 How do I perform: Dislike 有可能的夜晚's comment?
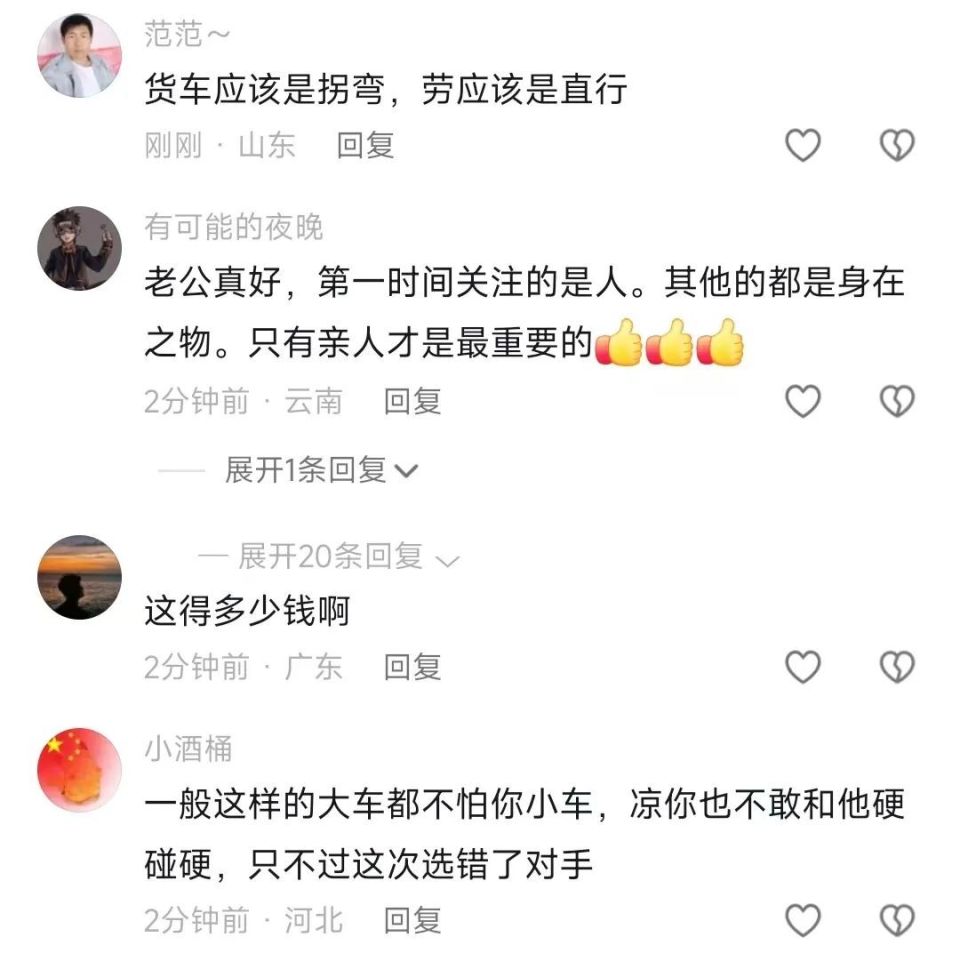896,401
